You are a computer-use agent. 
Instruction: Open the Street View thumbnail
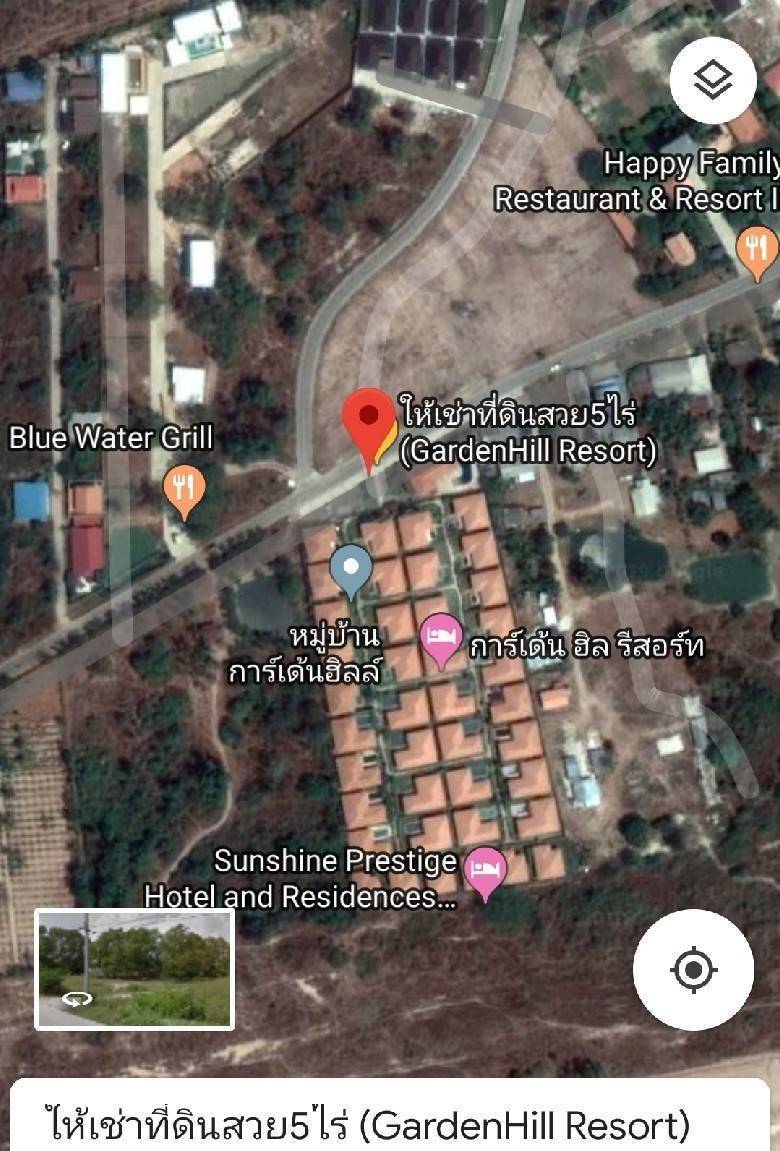(x=135, y=969)
